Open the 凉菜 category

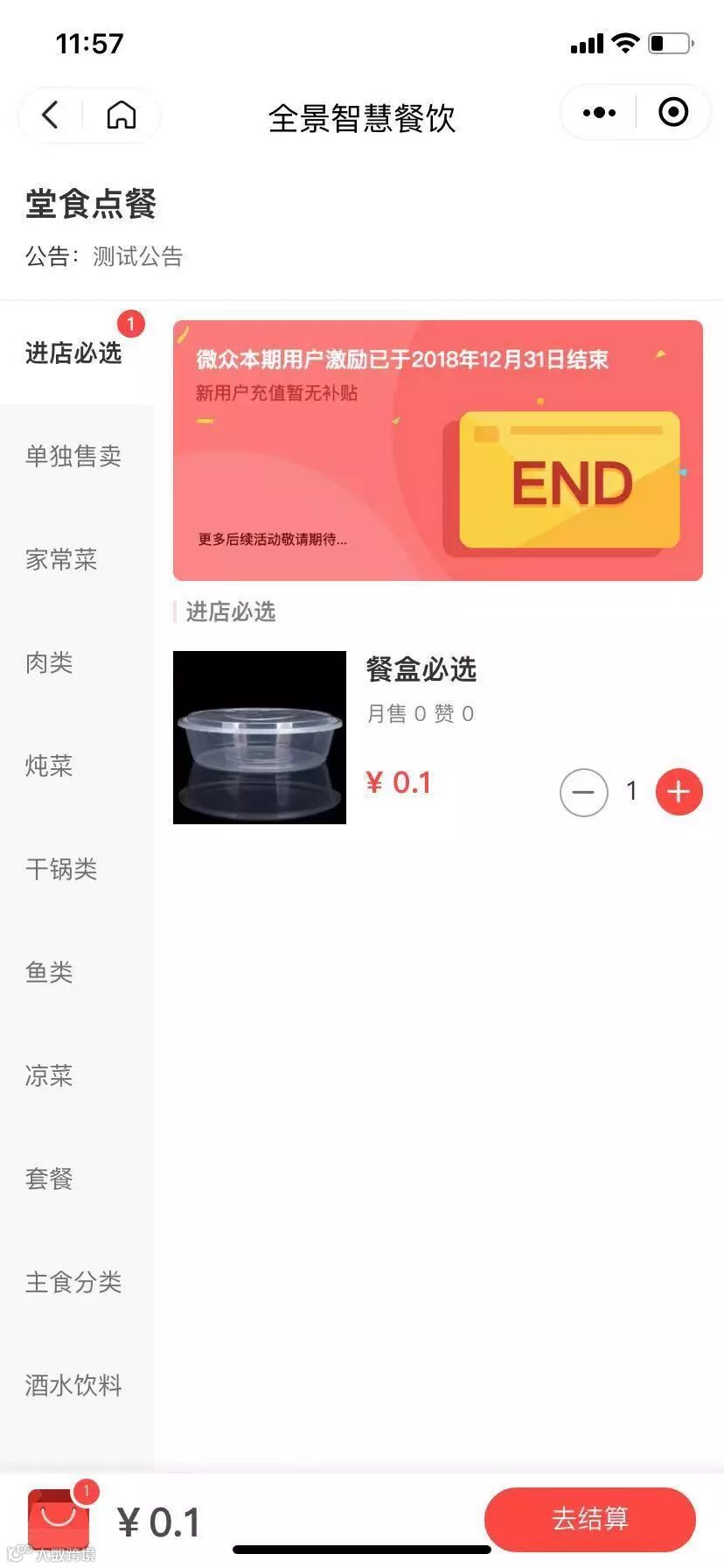tap(49, 1076)
